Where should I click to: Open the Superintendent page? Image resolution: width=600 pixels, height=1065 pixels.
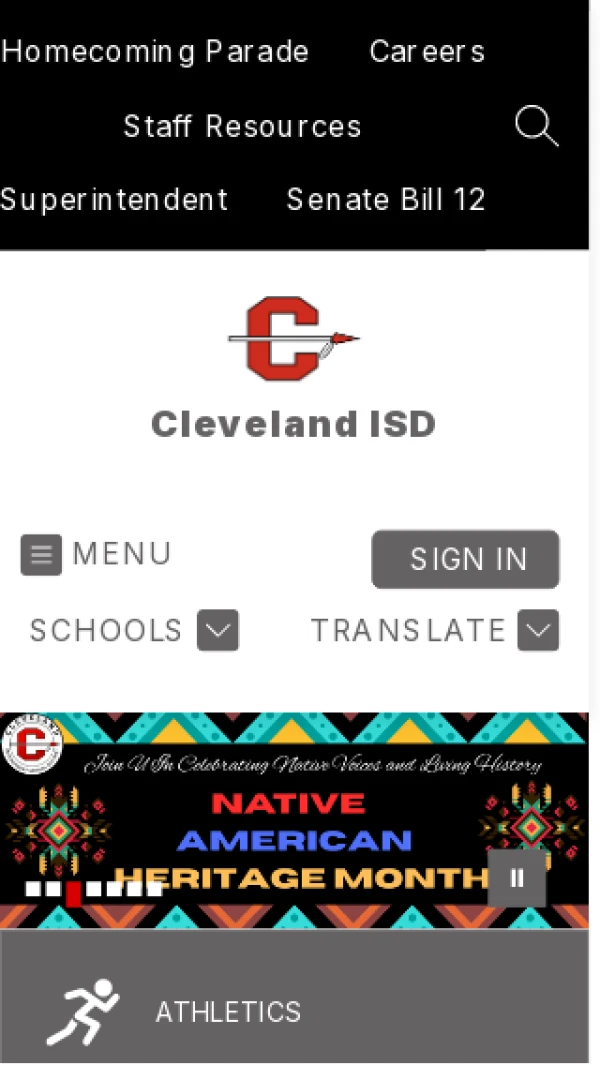[114, 200]
